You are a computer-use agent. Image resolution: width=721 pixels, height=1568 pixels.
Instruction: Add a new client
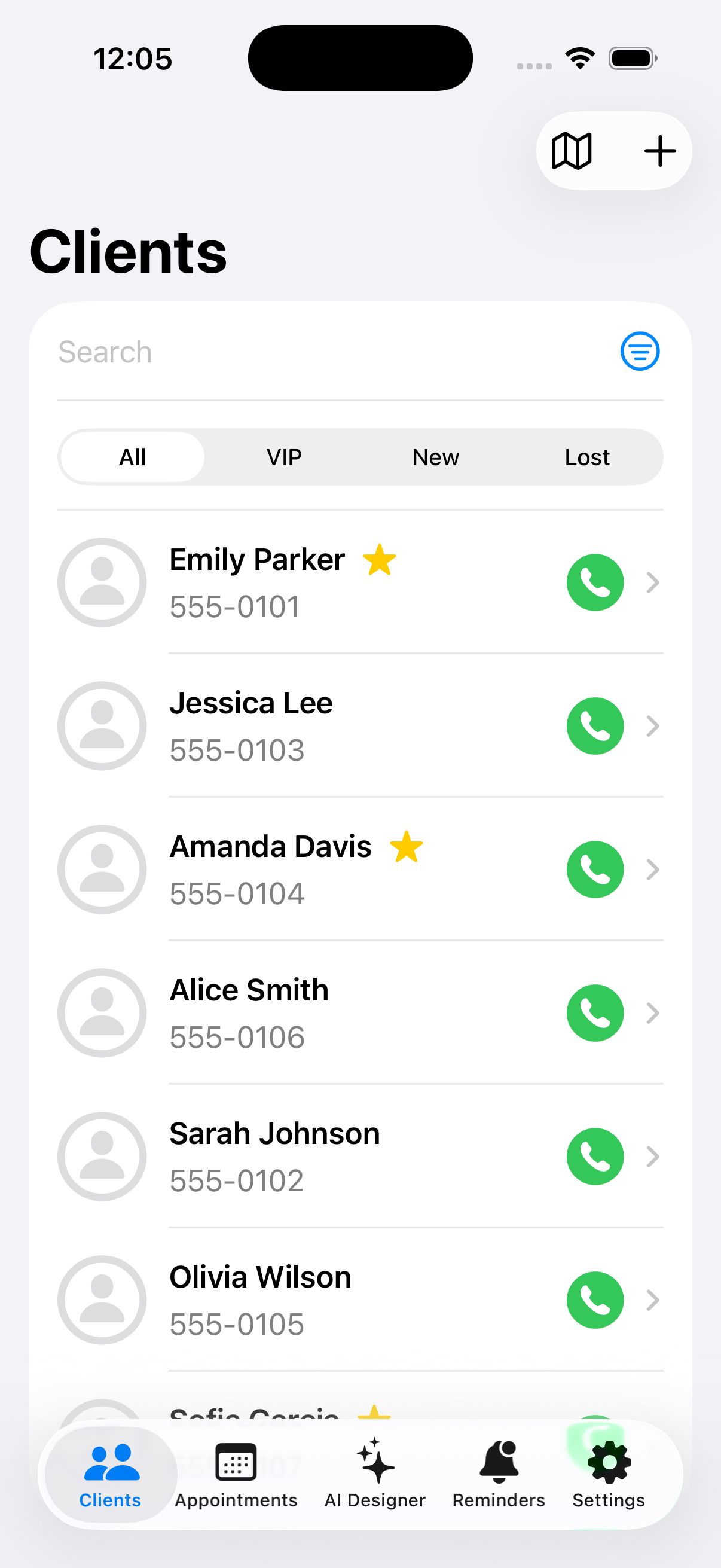click(659, 151)
